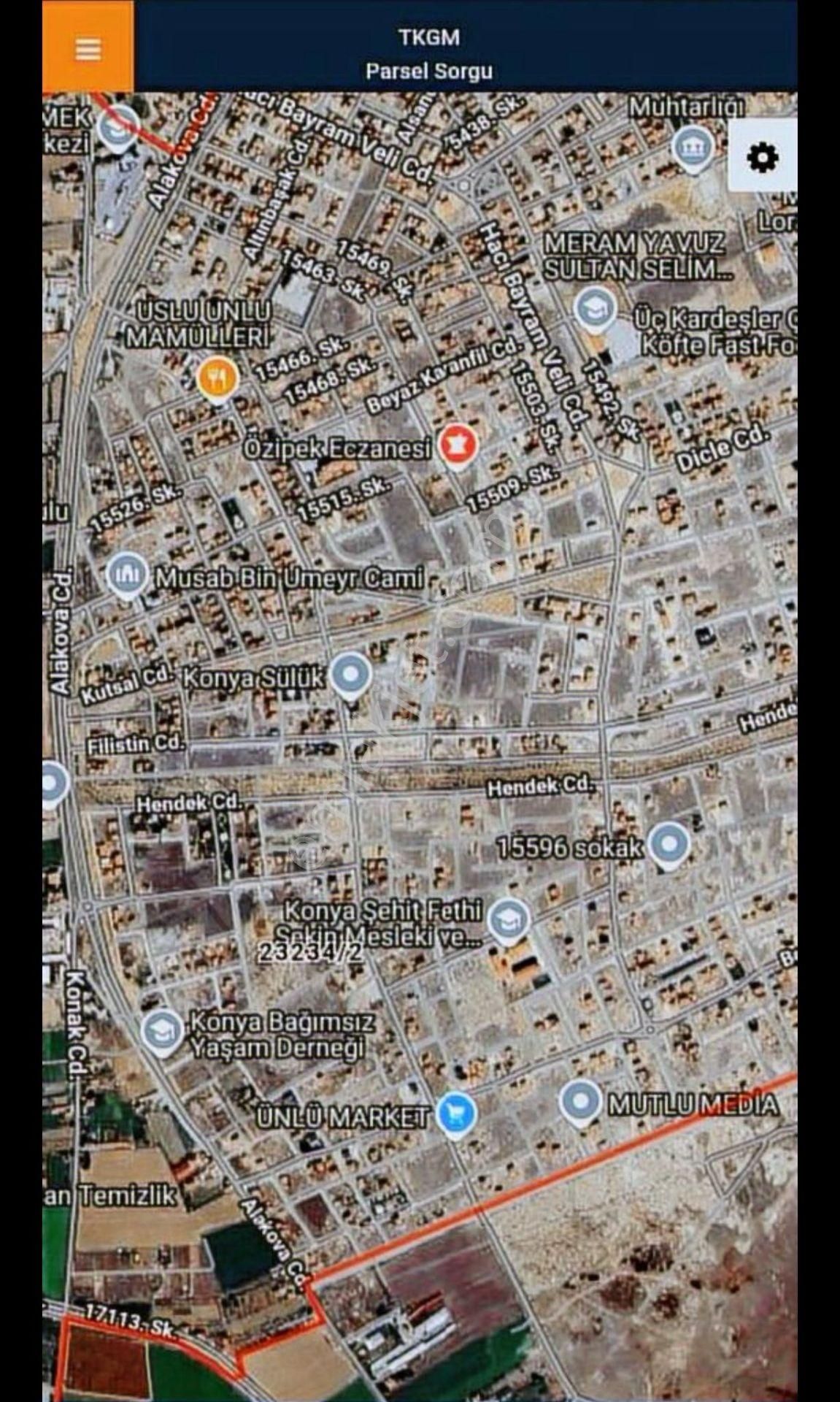840x1402 pixels.
Task: Tap the Özipek Eczanesi pharmacy marker
Action: 458,446
